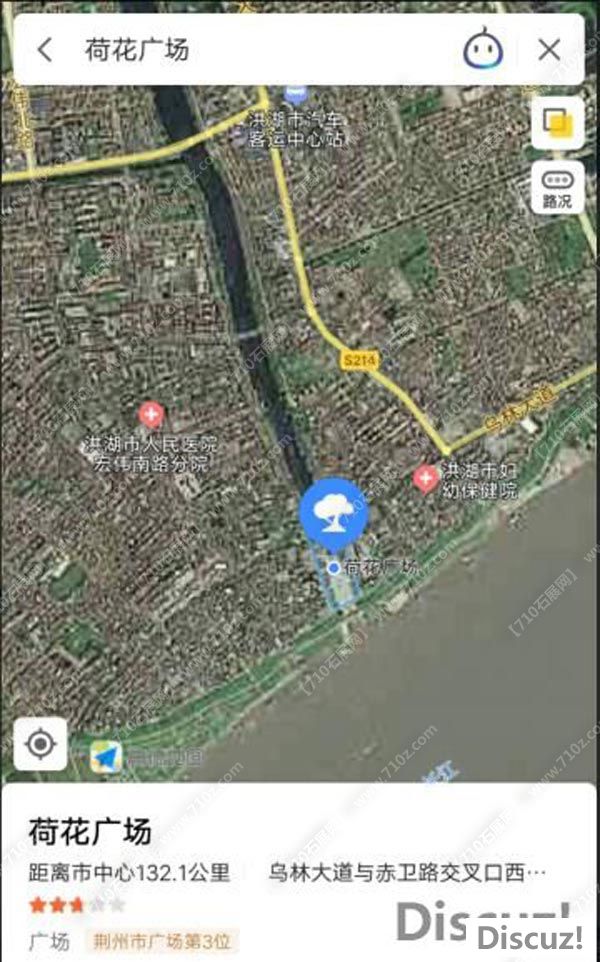Screen dimensions: 600x962
Task: Go back using the arrow in search bar
Action: tap(45, 50)
